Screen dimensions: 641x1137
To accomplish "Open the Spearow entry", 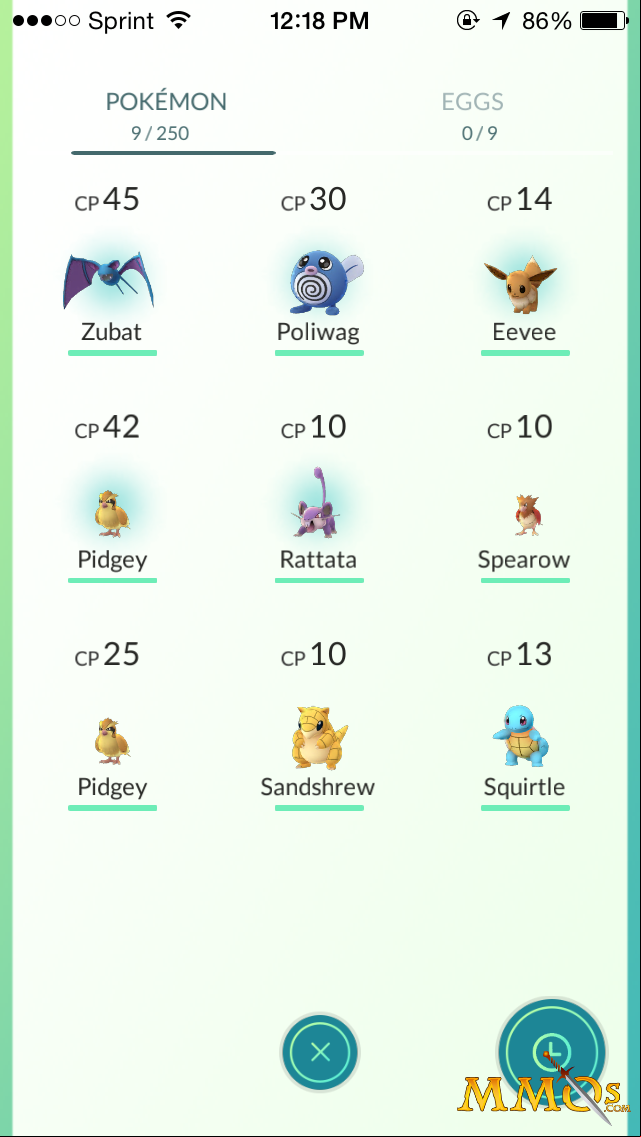I will [524, 497].
